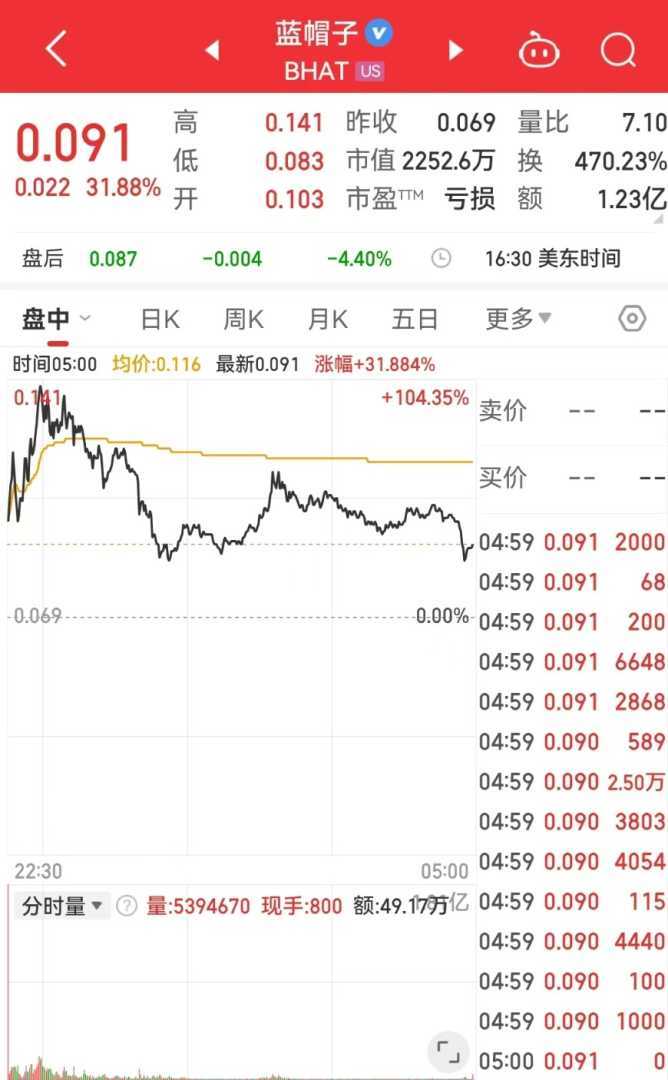Show help for 分时量 indicator
Image resolution: width=668 pixels, height=1080 pixels.
click(x=126, y=906)
